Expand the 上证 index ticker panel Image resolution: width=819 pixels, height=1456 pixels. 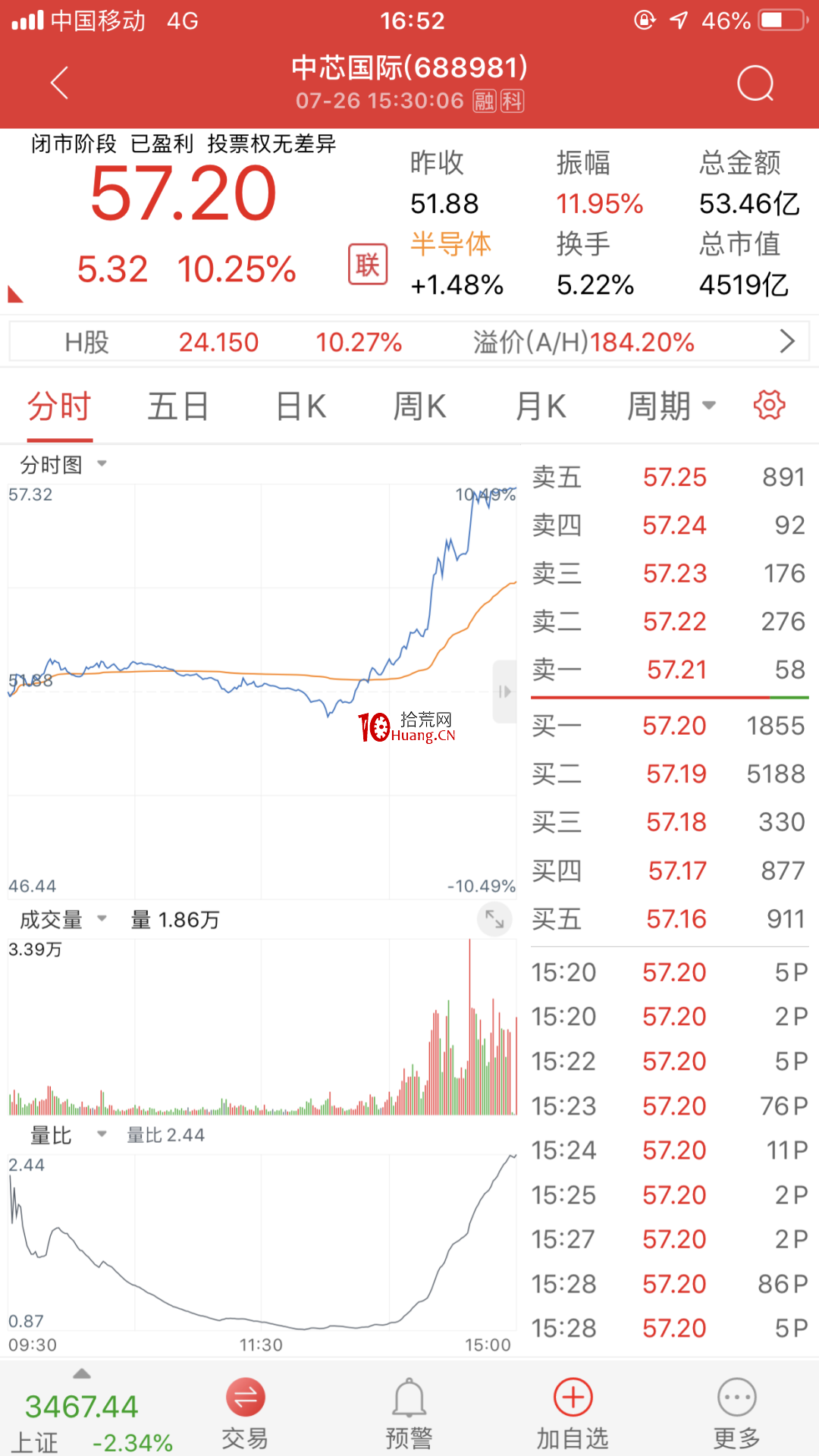tap(82, 1413)
